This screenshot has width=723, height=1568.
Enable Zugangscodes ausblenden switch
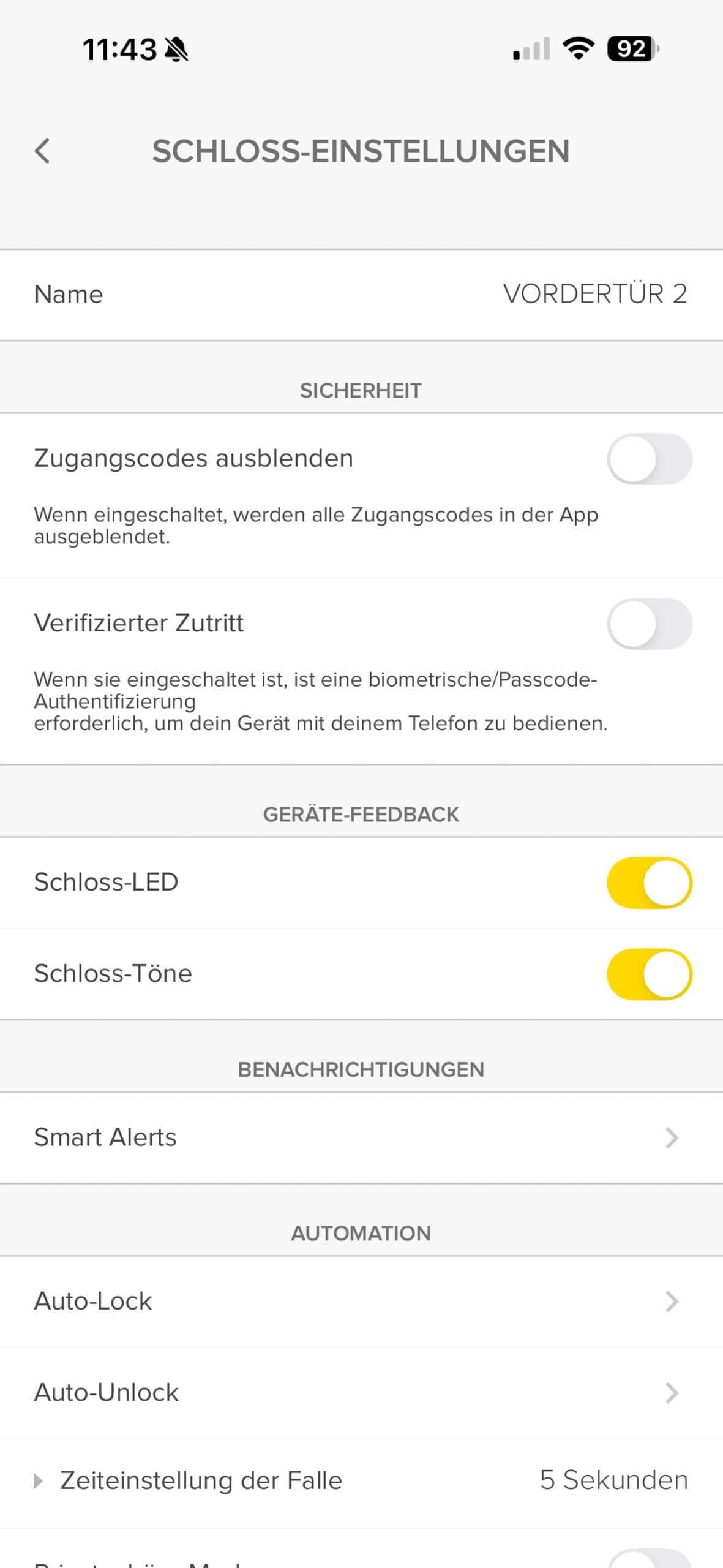(649, 459)
